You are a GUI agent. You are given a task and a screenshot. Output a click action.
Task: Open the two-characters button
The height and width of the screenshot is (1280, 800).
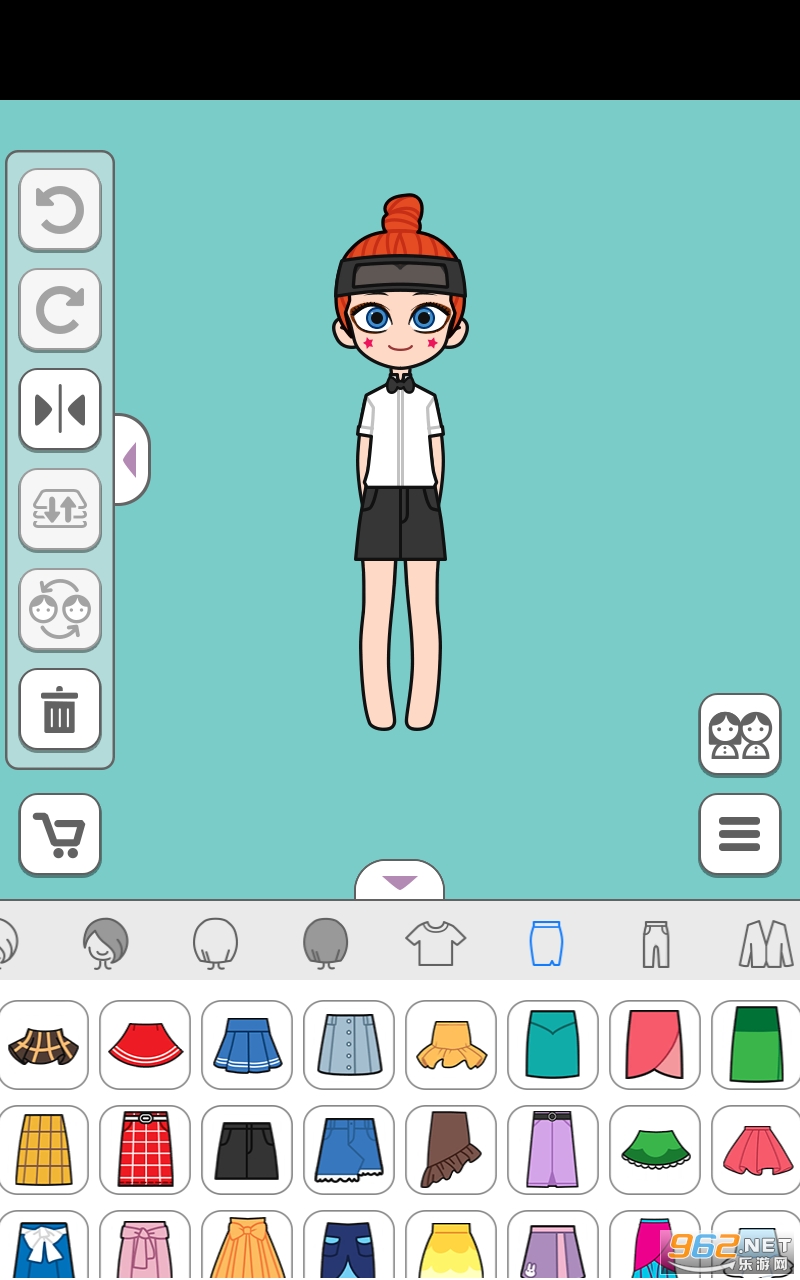[x=739, y=734]
